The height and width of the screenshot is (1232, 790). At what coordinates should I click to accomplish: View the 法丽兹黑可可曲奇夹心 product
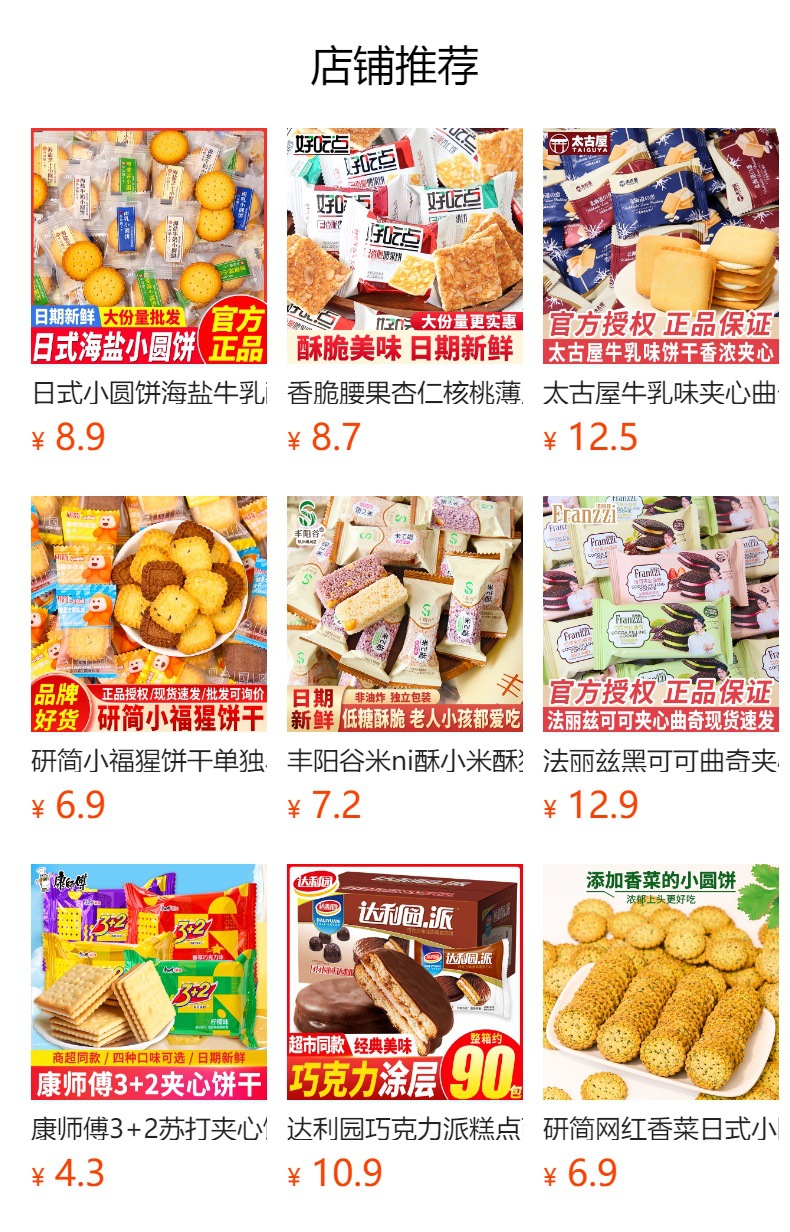[x=661, y=614]
